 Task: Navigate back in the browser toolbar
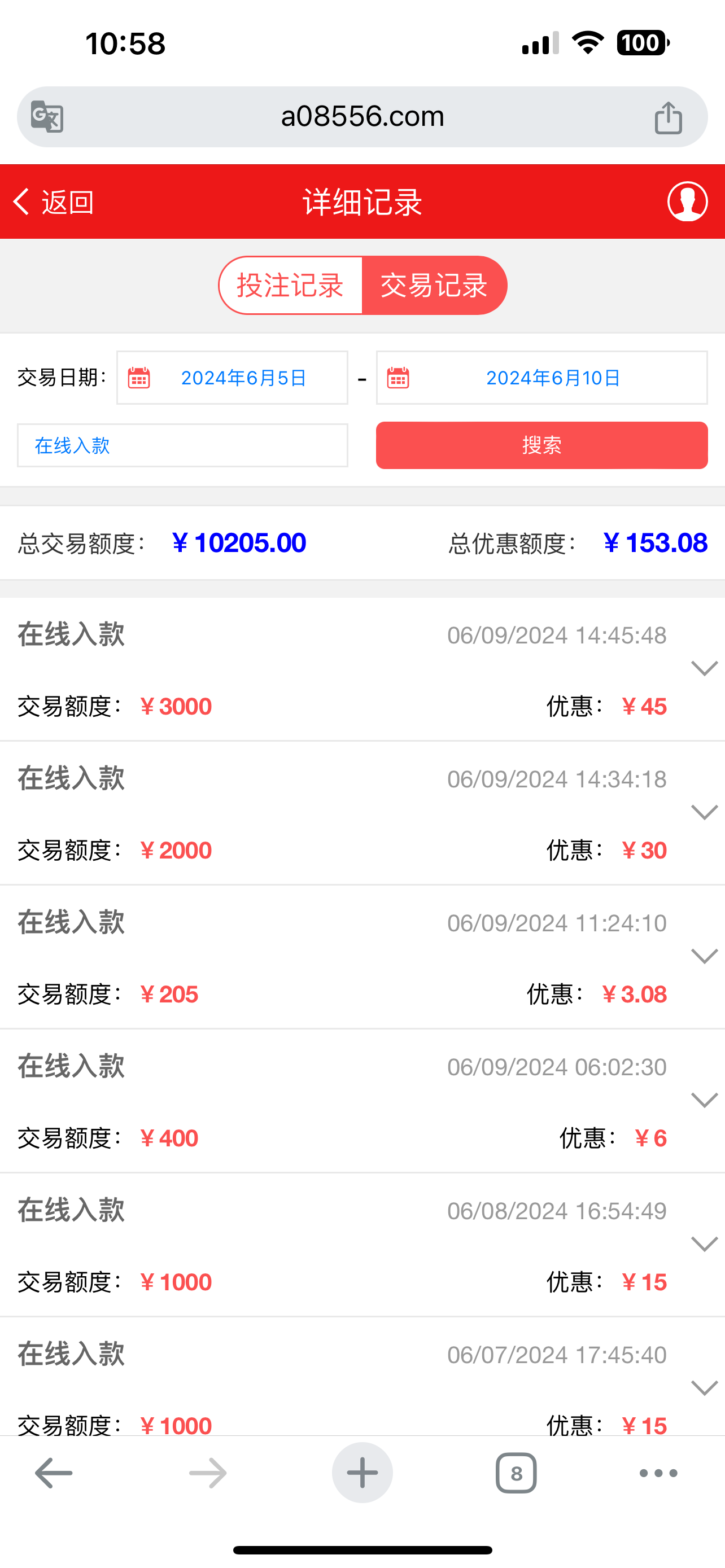(x=54, y=1473)
